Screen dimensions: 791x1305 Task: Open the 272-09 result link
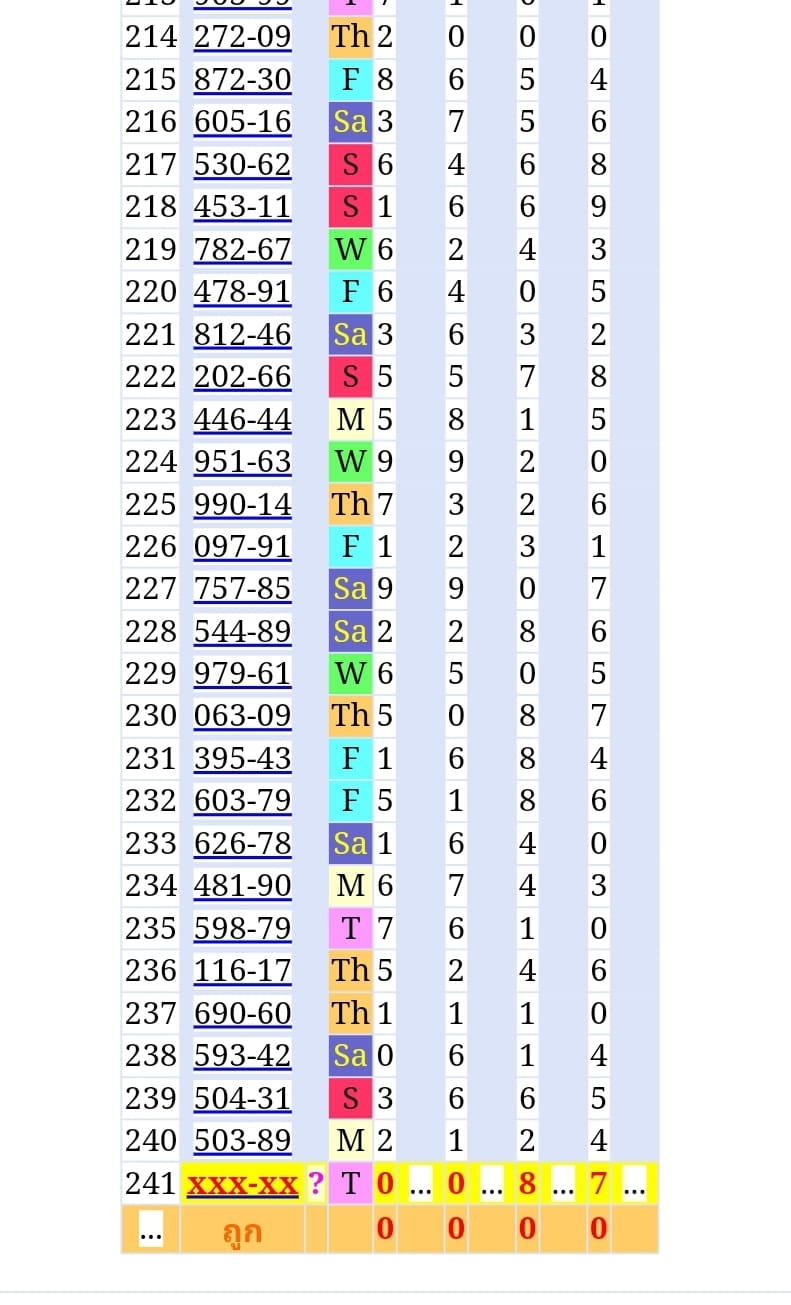[x=242, y=37]
